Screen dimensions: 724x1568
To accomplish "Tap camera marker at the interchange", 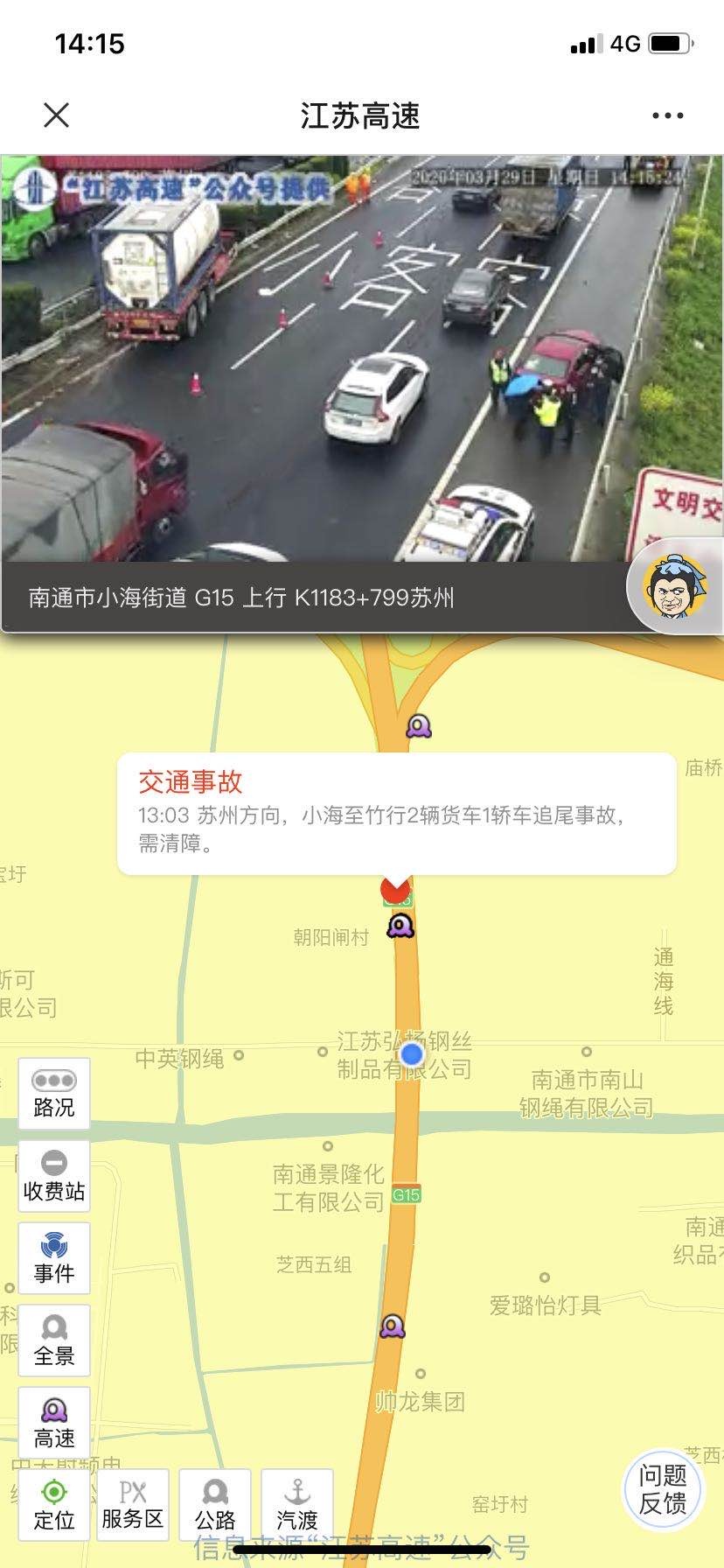I will 419,726.
